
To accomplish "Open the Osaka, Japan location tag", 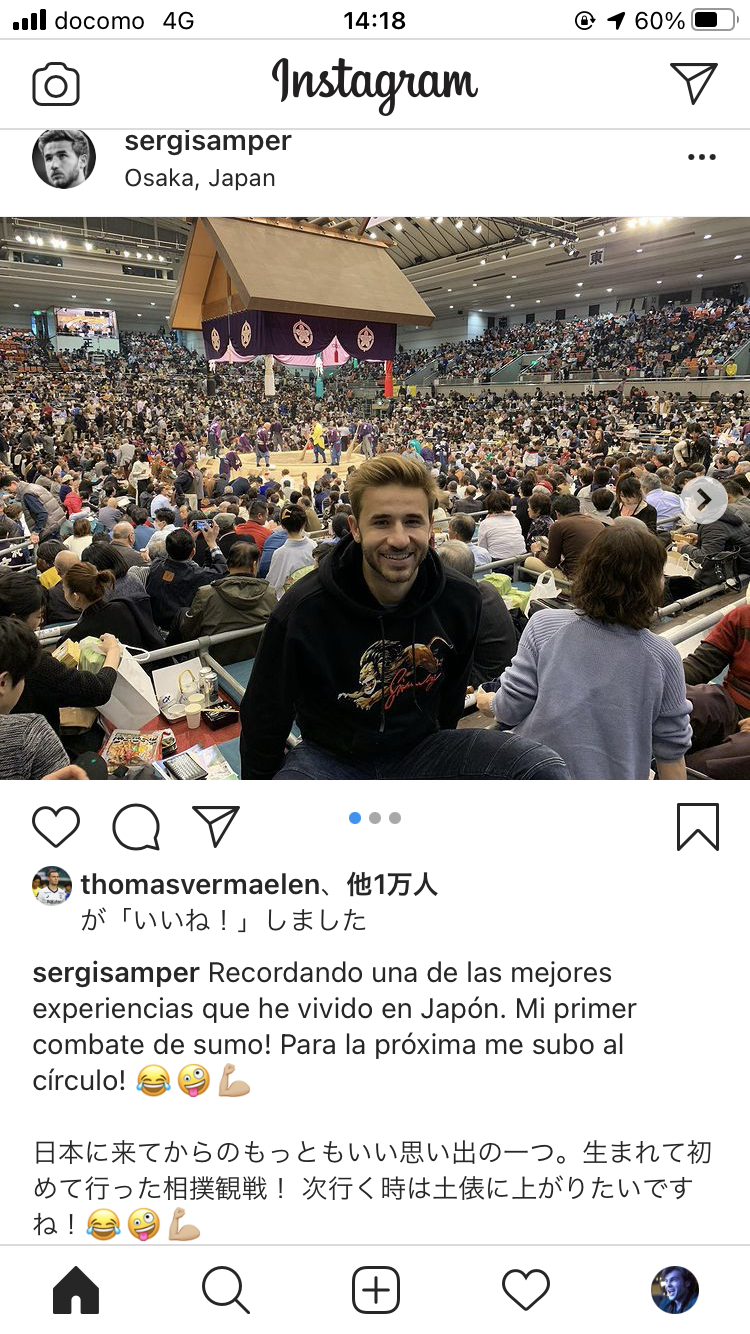I will [x=200, y=179].
